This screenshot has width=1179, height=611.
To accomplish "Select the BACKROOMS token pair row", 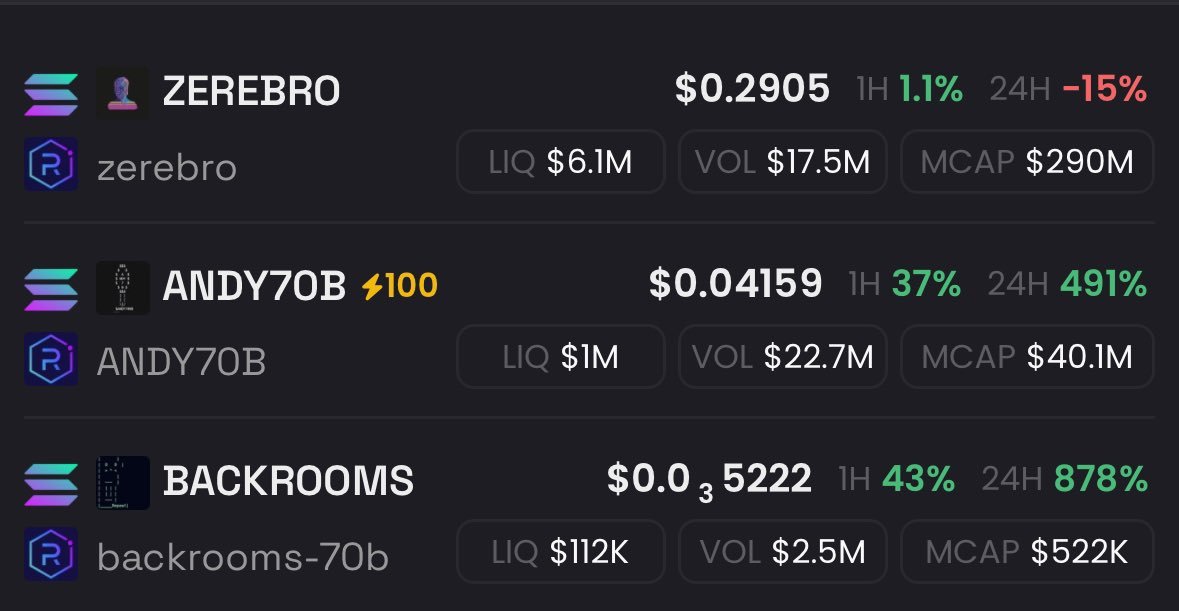I will 288,481.
